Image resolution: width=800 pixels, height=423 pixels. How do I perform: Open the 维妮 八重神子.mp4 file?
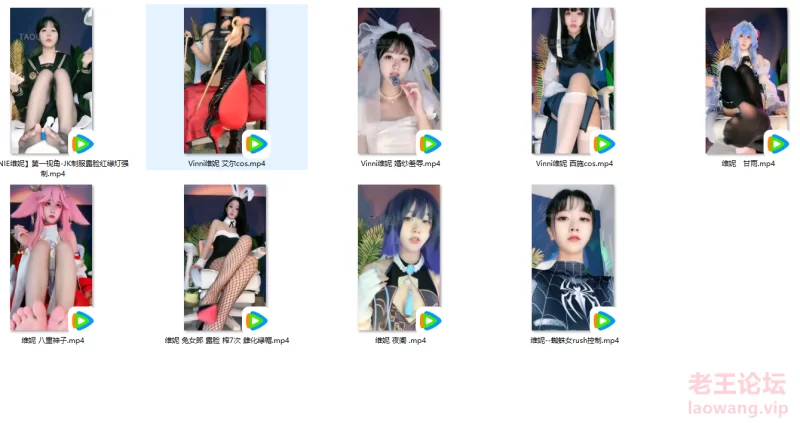pos(51,258)
